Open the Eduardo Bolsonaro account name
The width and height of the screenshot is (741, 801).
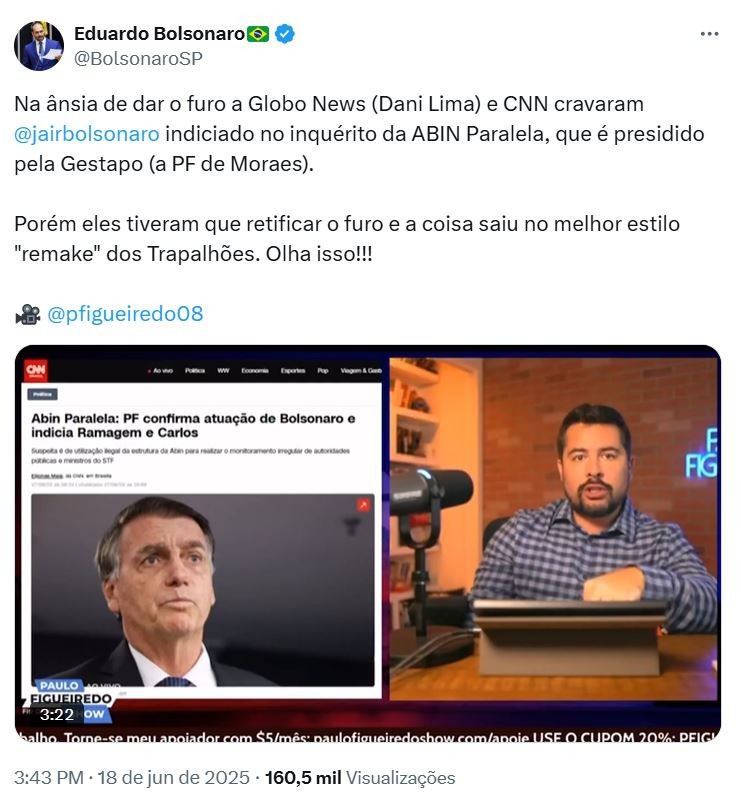click(158, 34)
